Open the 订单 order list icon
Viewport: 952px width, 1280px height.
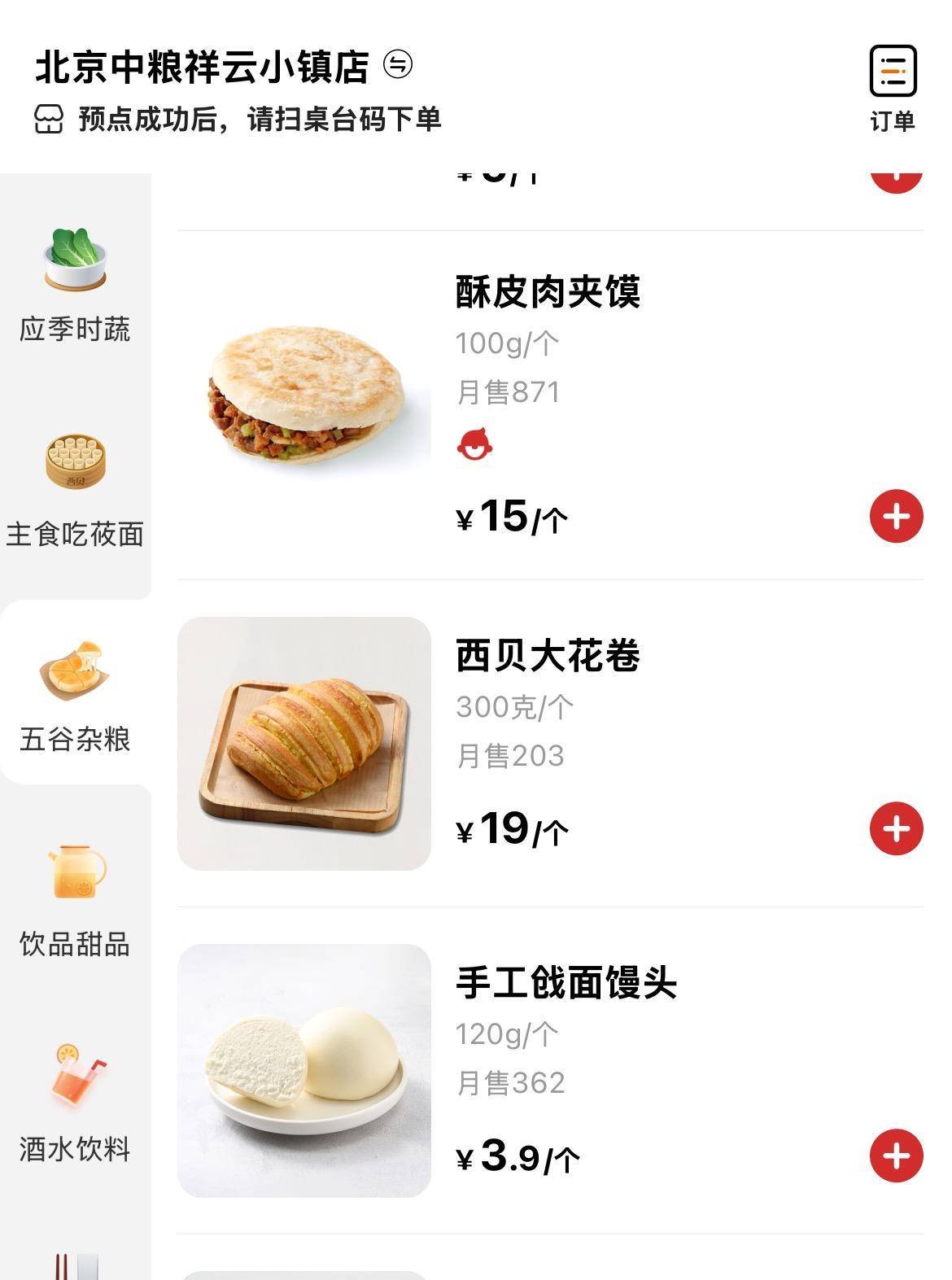[893, 72]
